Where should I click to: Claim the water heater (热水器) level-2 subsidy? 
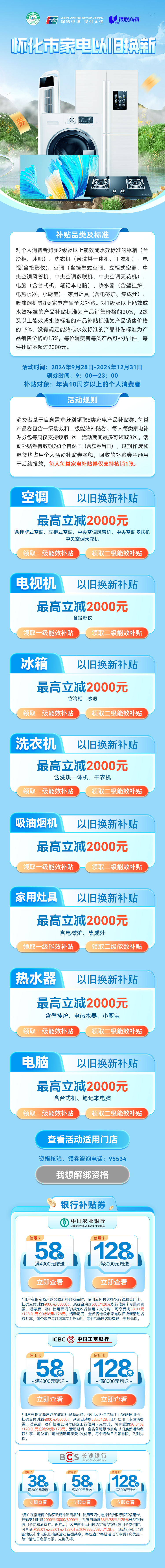116,1031
